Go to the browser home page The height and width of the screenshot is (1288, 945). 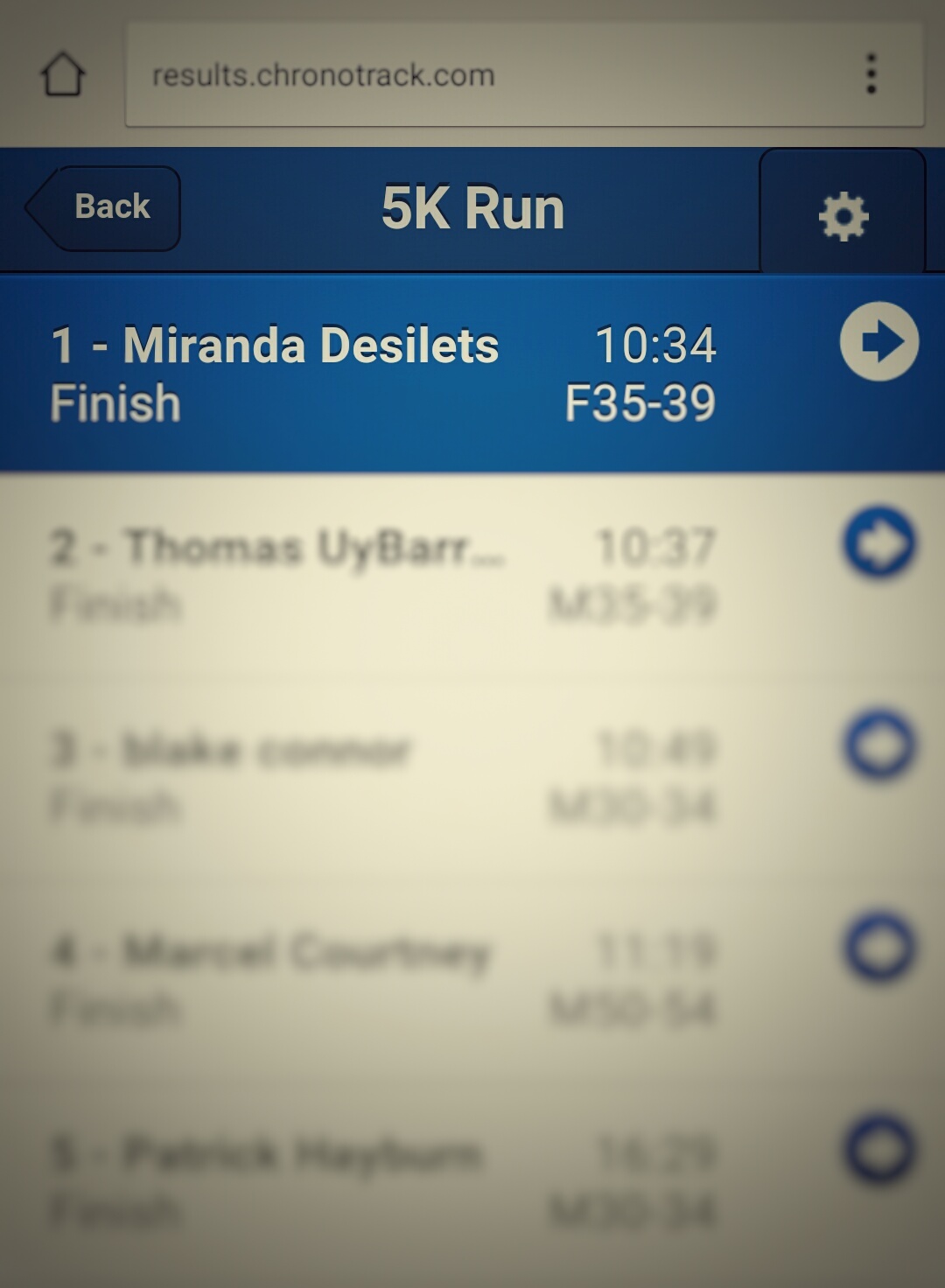click(63, 74)
